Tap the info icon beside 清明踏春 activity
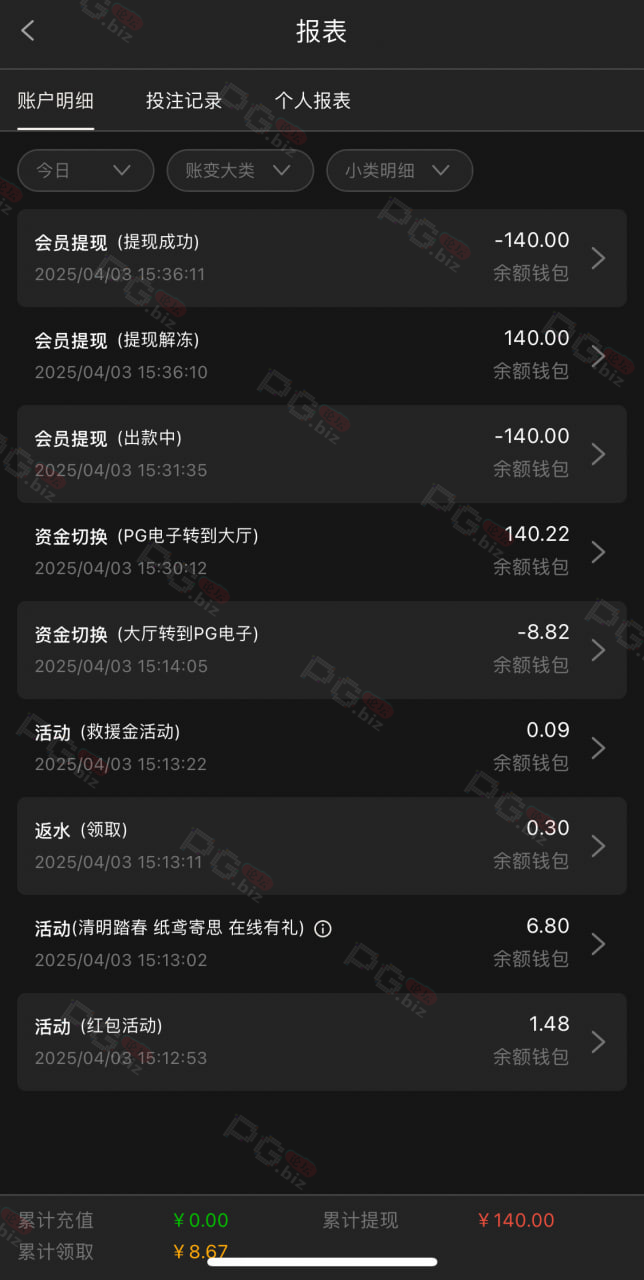This screenshot has width=644, height=1280. (323, 929)
